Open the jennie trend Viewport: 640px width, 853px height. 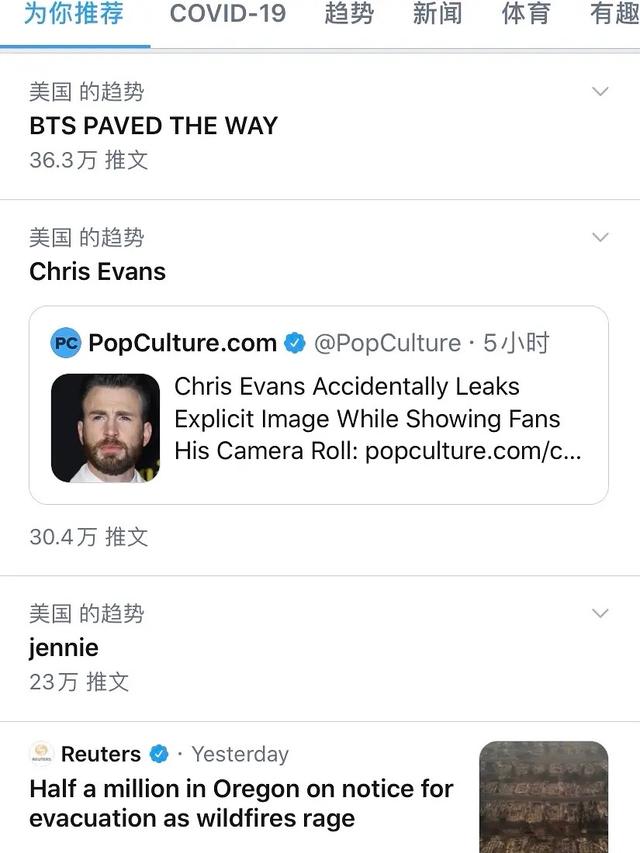coord(64,647)
